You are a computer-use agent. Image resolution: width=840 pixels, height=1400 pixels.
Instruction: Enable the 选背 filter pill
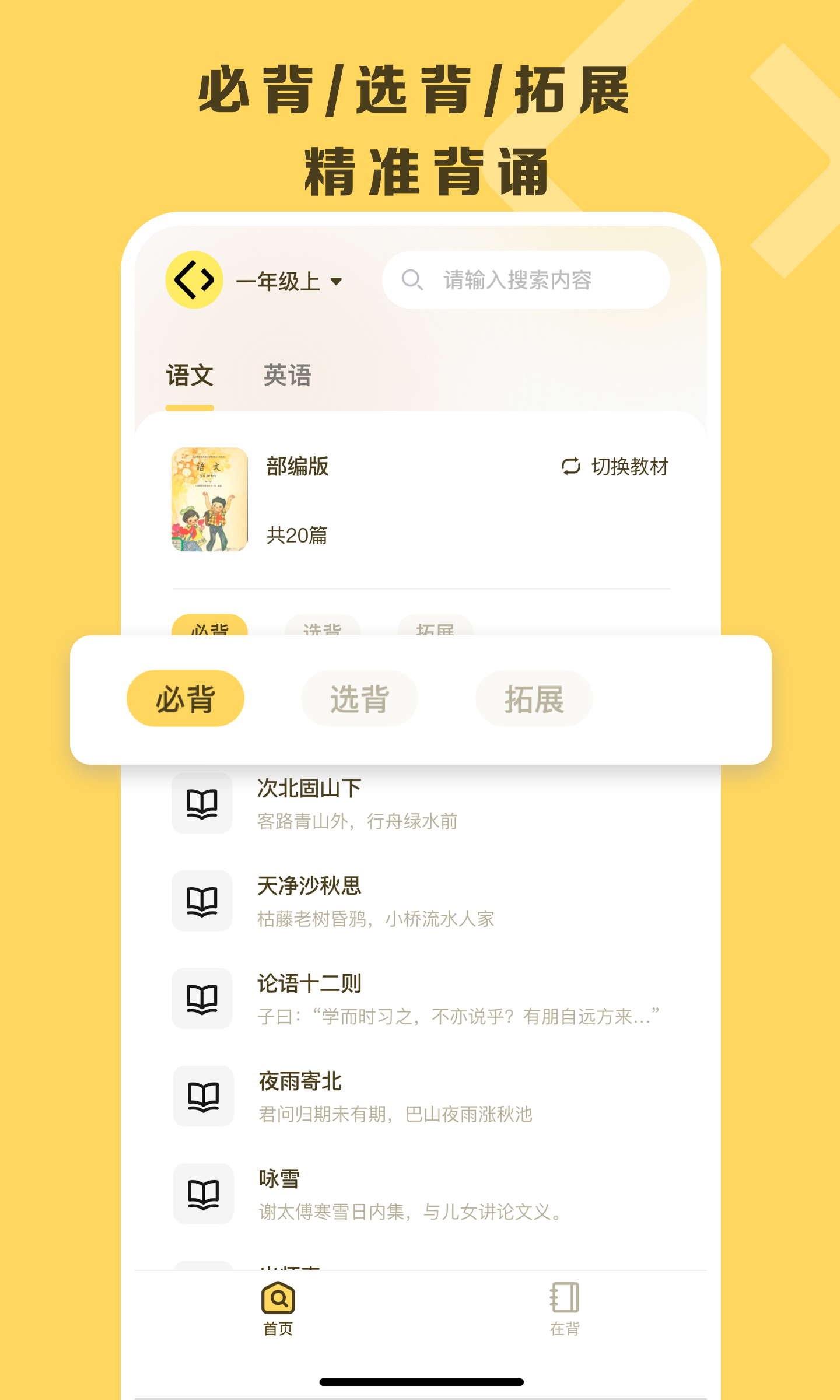pyautogui.click(x=359, y=698)
